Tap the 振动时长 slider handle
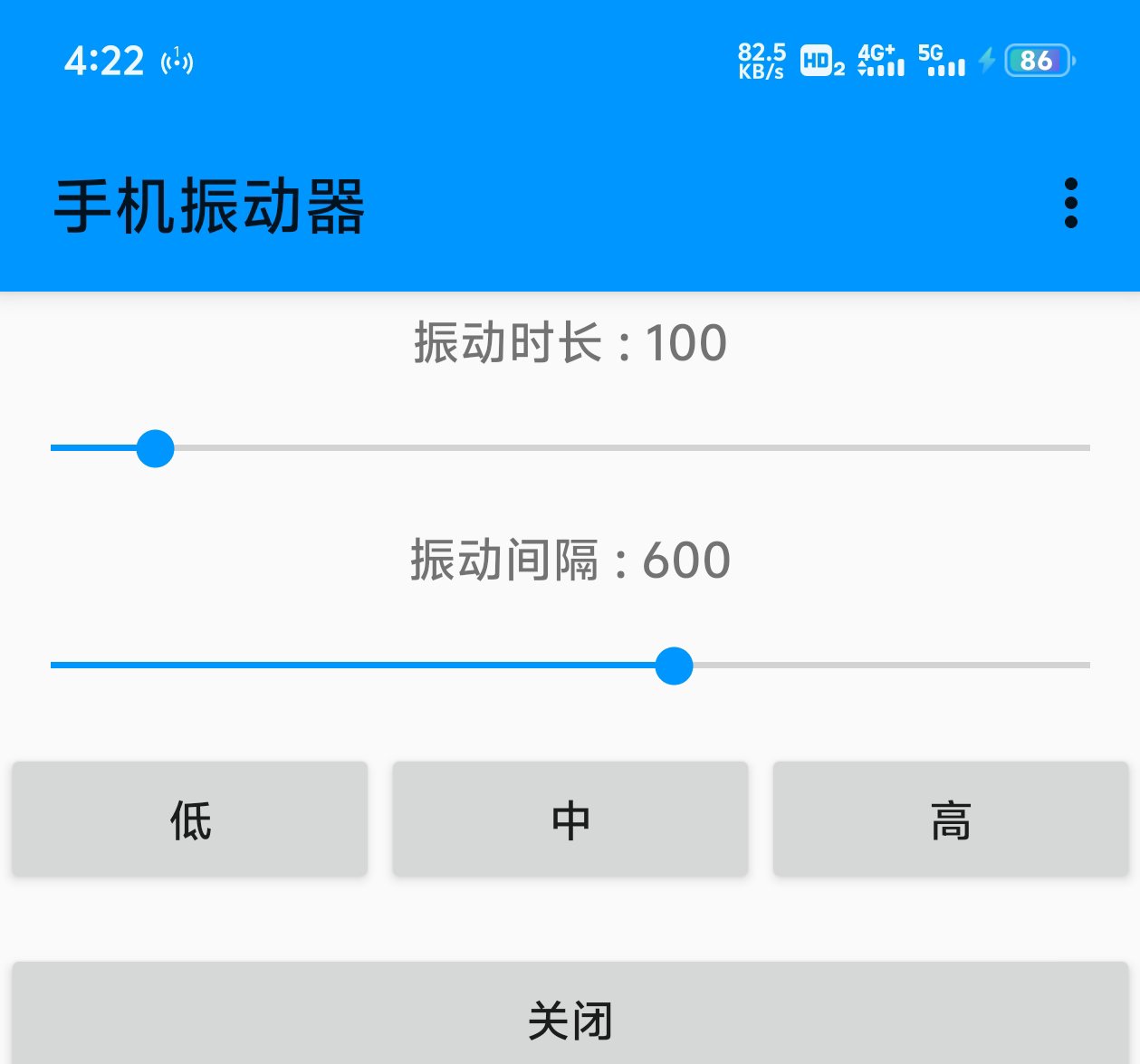This screenshot has height=1064, width=1140. tap(155, 448)
